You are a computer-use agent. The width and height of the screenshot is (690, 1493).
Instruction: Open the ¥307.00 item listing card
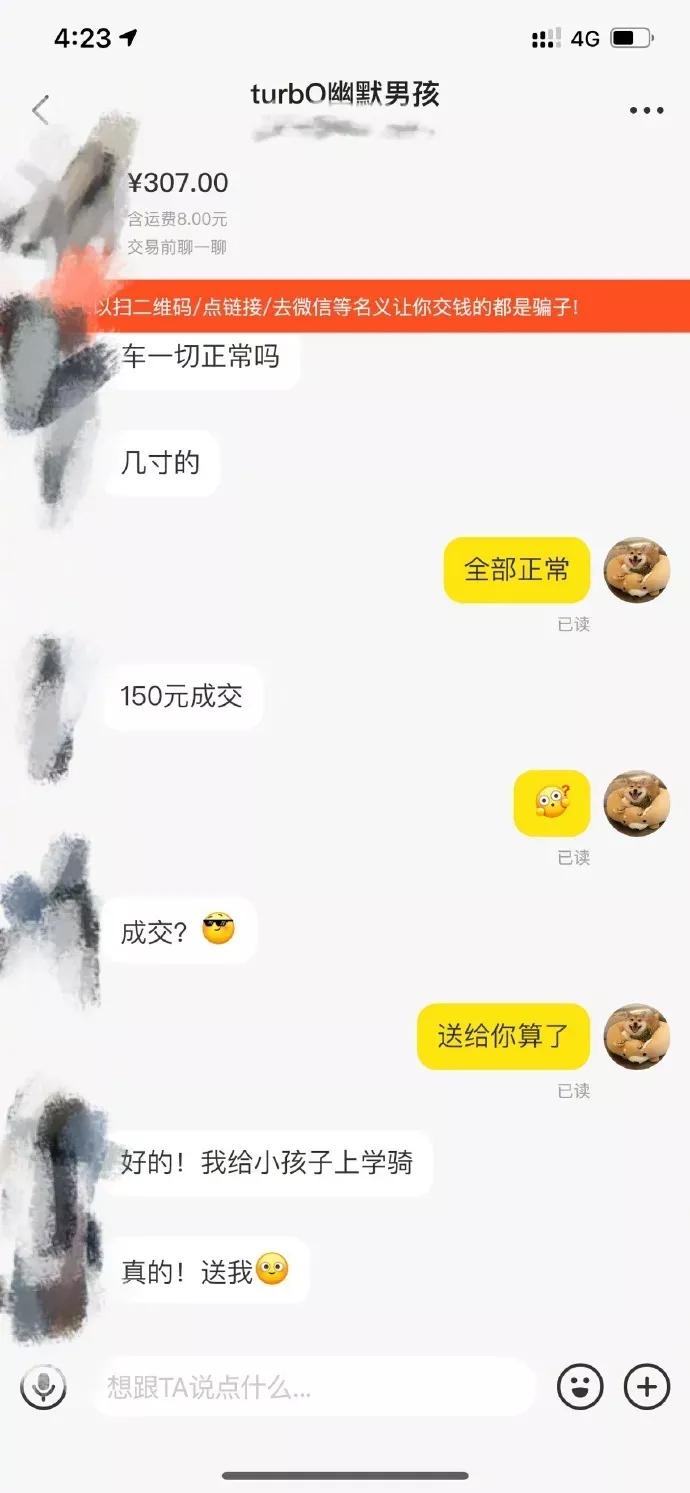pyautogui.click(x=178, y=210)
